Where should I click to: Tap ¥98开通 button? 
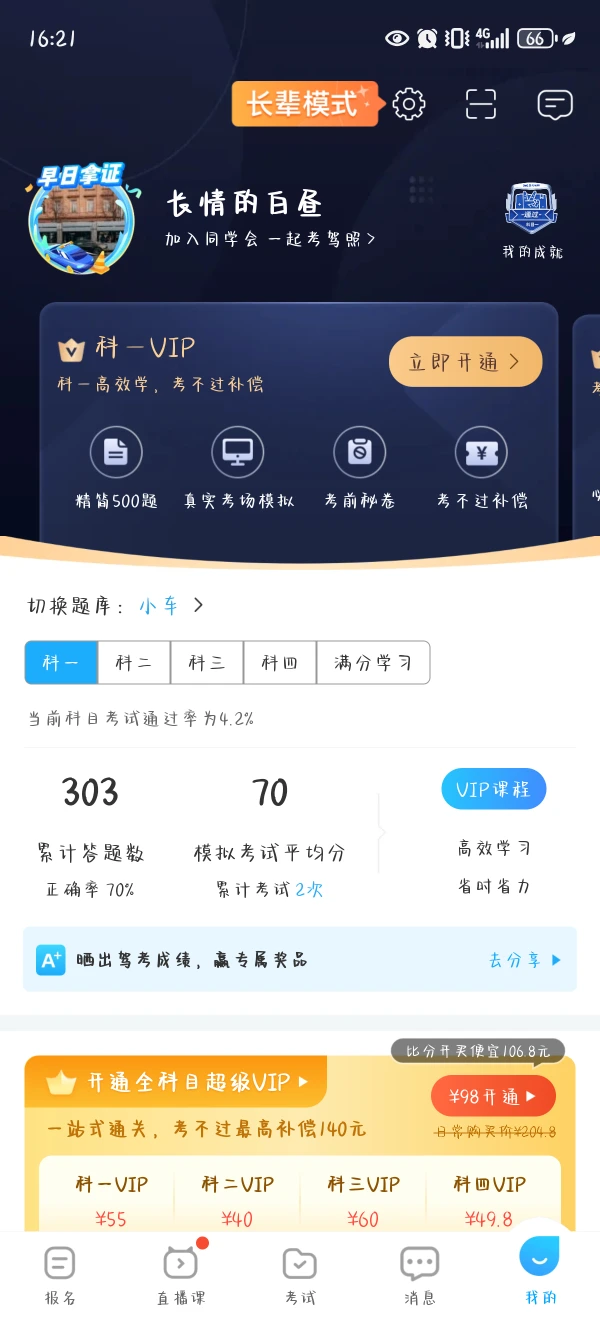(x=493, y=1097)
